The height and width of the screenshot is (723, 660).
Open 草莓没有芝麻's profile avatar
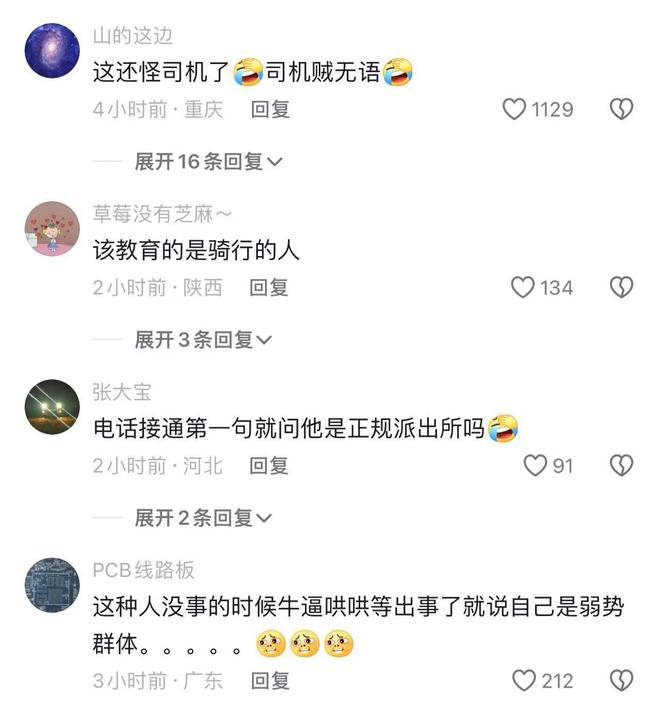[x=51, y=228]
